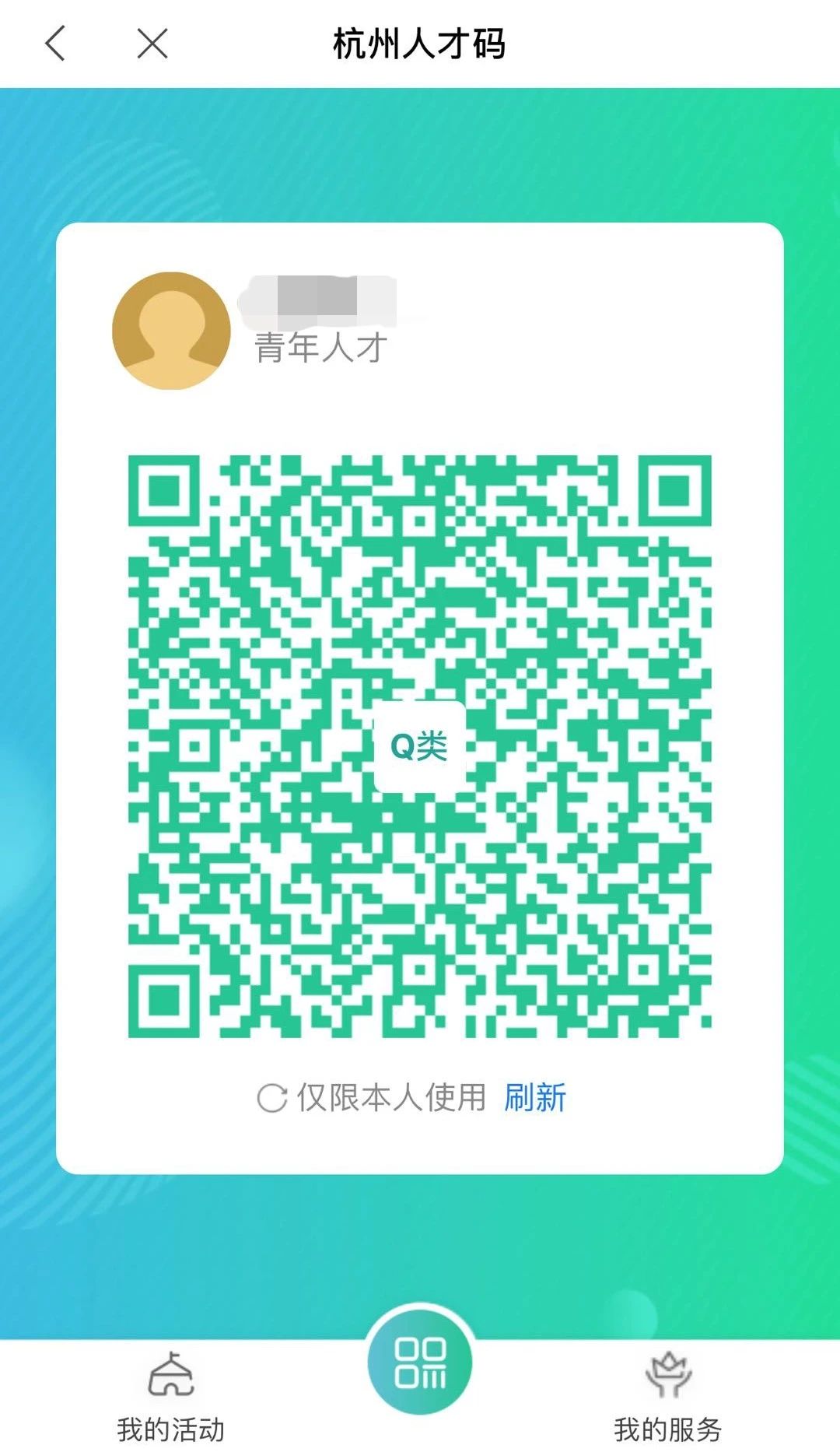This screenshot has width=840, height=1452.
Task: Open the center QR code tab
Action: click(x=420, y=1363)
